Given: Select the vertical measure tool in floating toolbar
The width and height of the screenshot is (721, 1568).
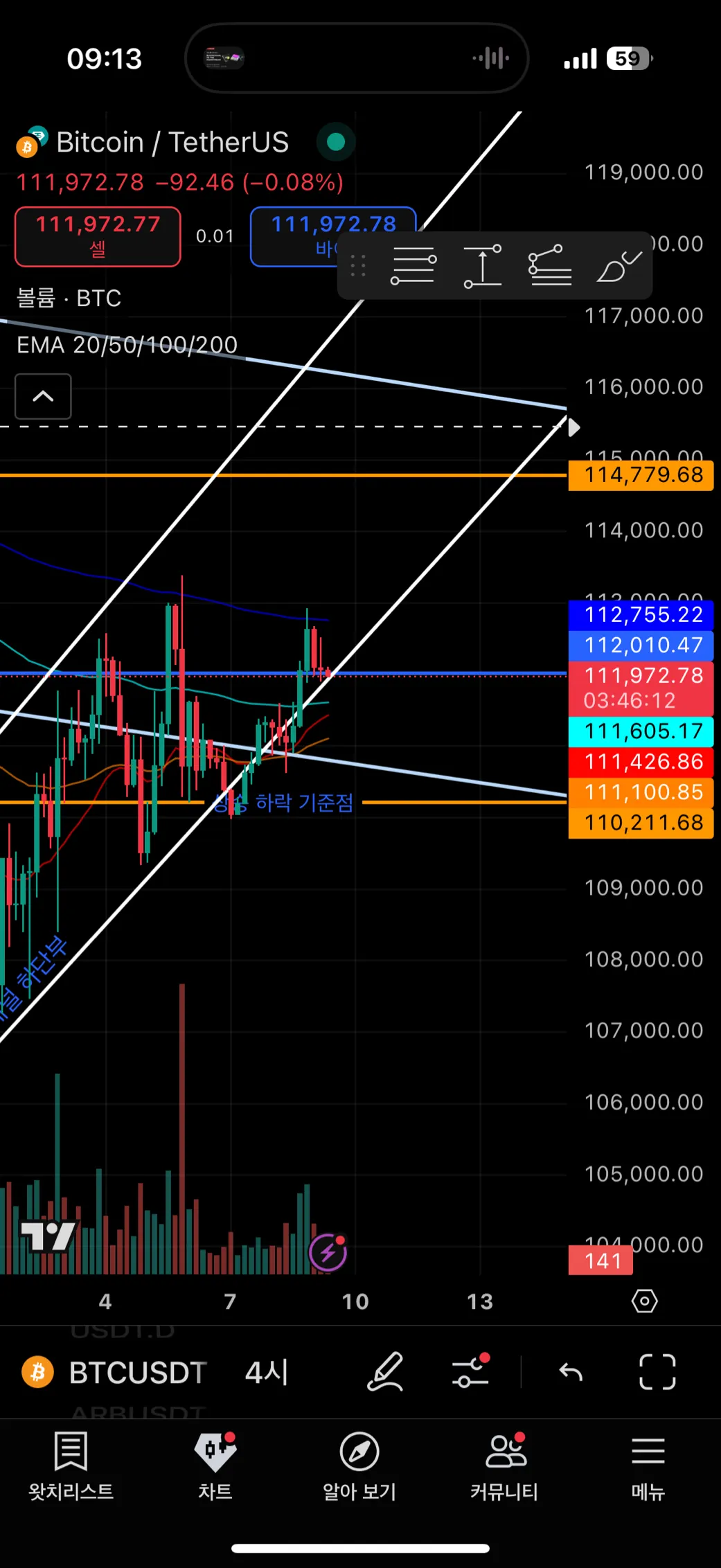Looking at the screenshot, I should click(x=482, y=266).
